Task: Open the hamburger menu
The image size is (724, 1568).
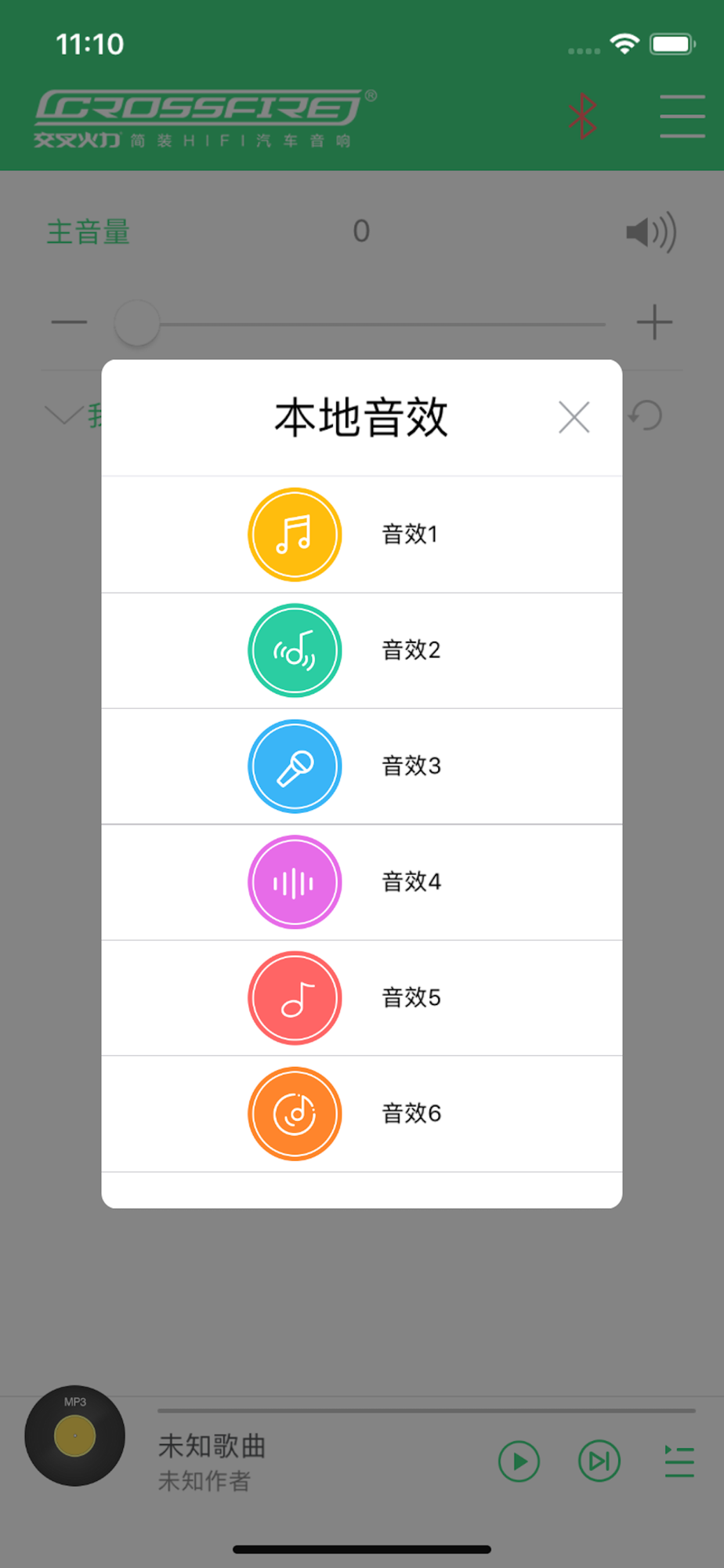Action: 682,116
